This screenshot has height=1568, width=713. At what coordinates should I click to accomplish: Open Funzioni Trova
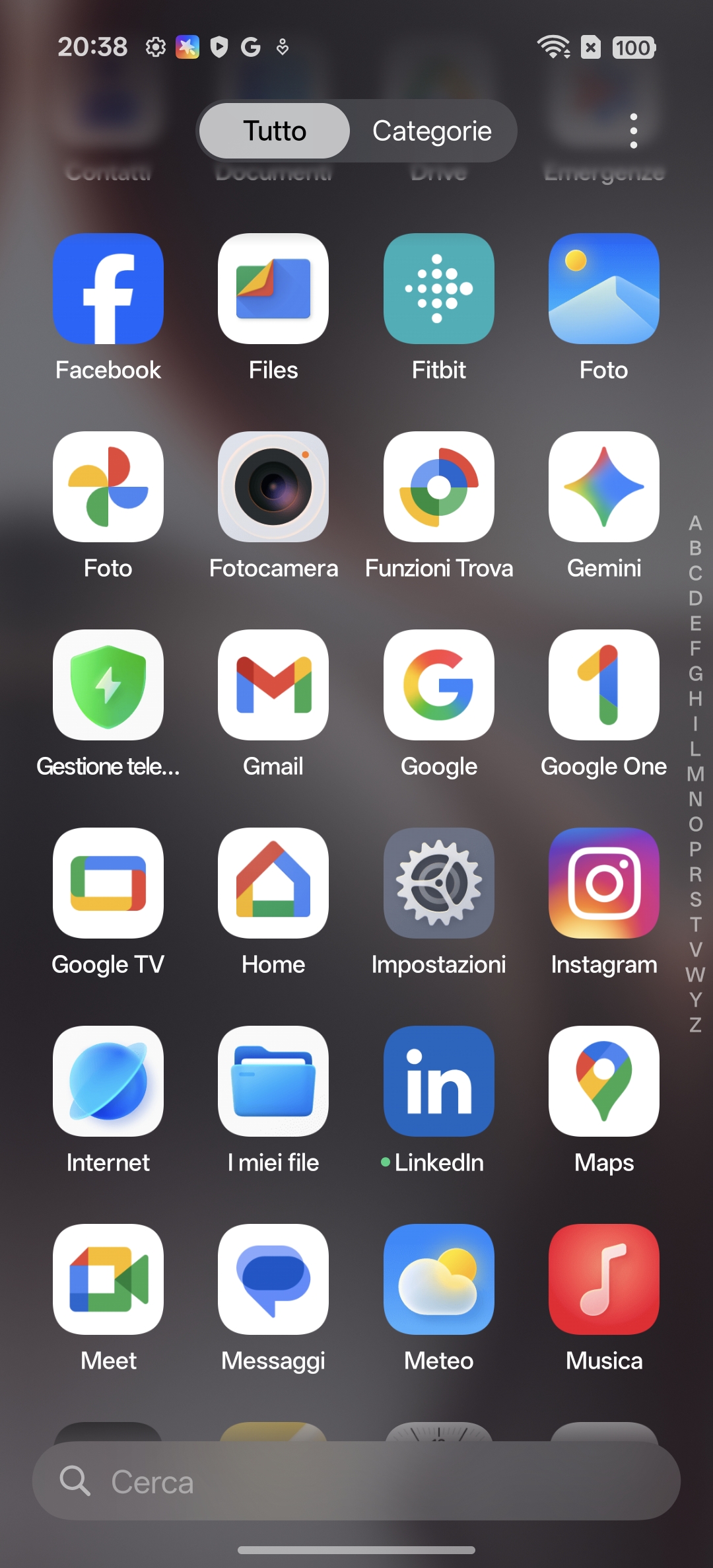pyautogui.click(x=439, y=487)
